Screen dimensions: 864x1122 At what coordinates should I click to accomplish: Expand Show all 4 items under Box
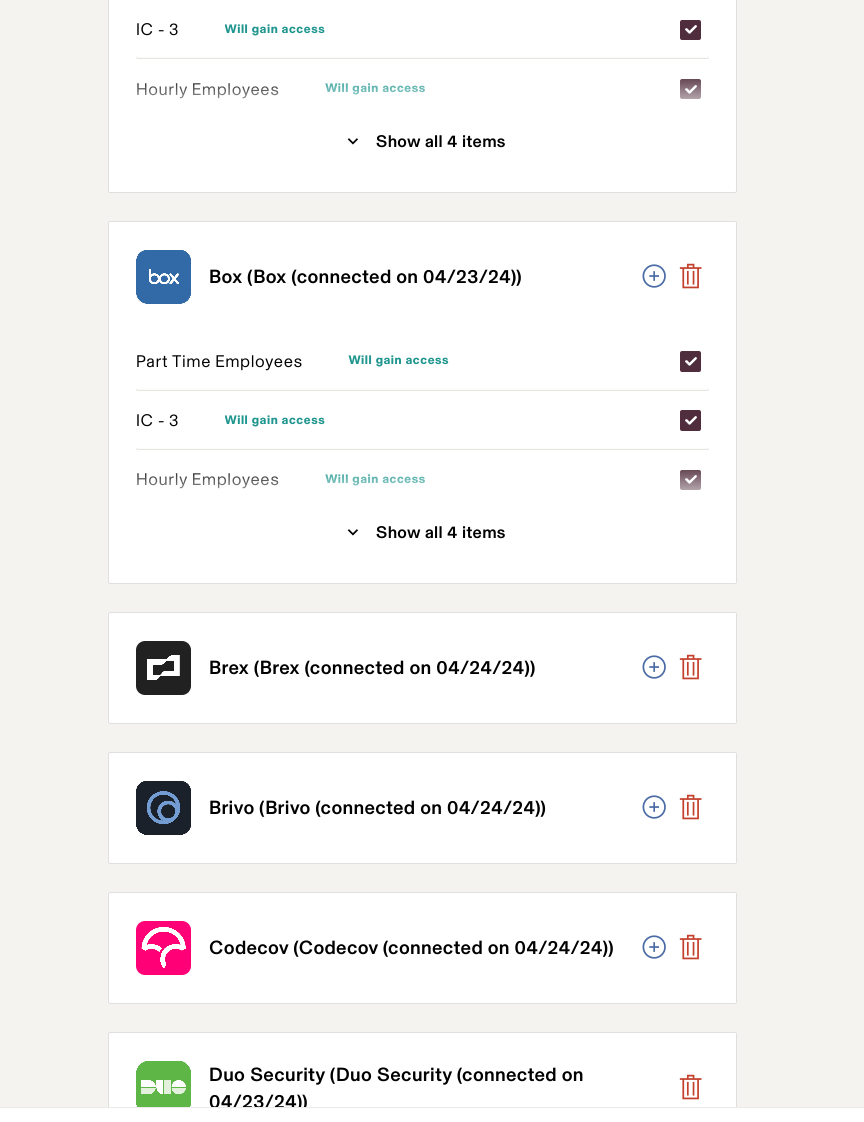tap(427, 533)
